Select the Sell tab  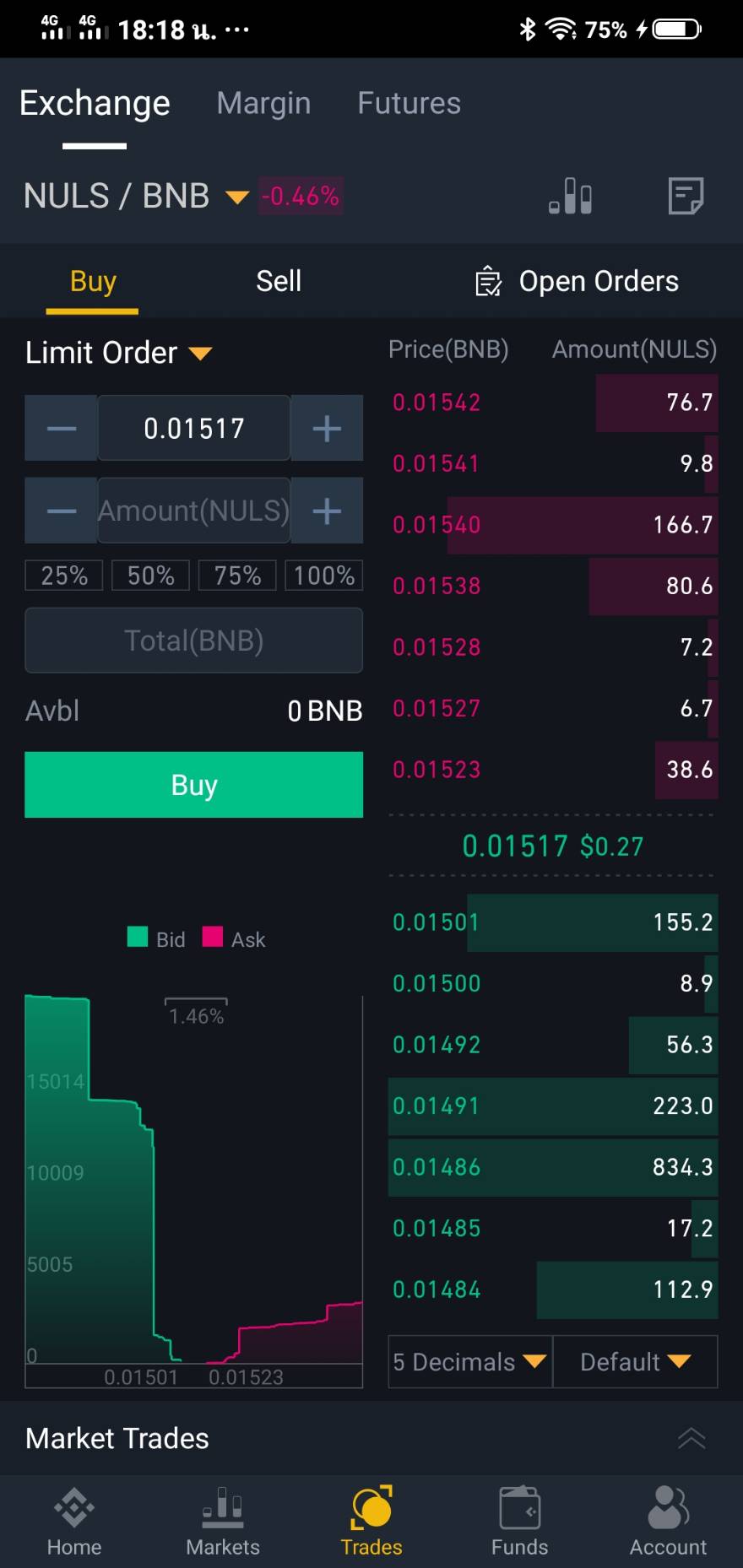pyautogui.click(x=279, y=281)
